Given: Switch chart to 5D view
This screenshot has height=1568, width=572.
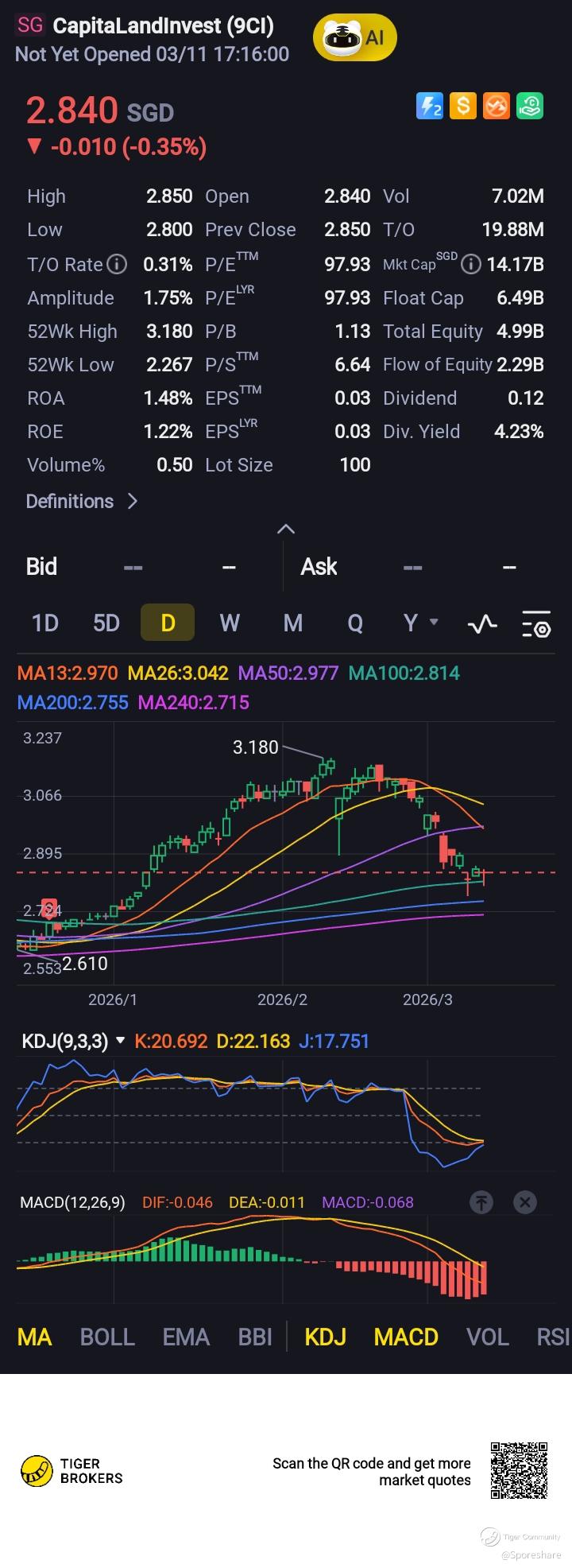Looking at the screenshot, I should point(106,623).
